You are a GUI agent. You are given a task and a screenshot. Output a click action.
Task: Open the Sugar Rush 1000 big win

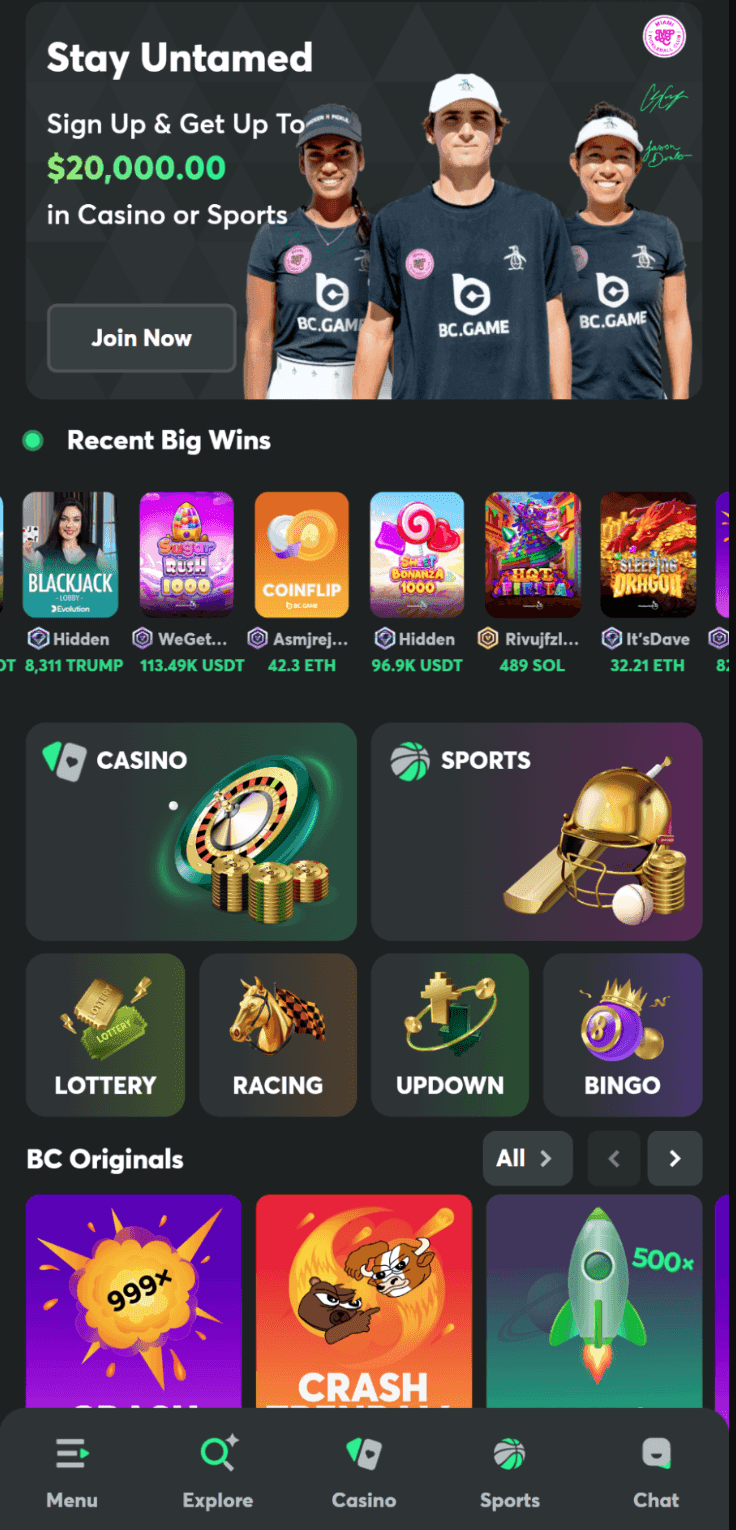click(x=185, y=554)
